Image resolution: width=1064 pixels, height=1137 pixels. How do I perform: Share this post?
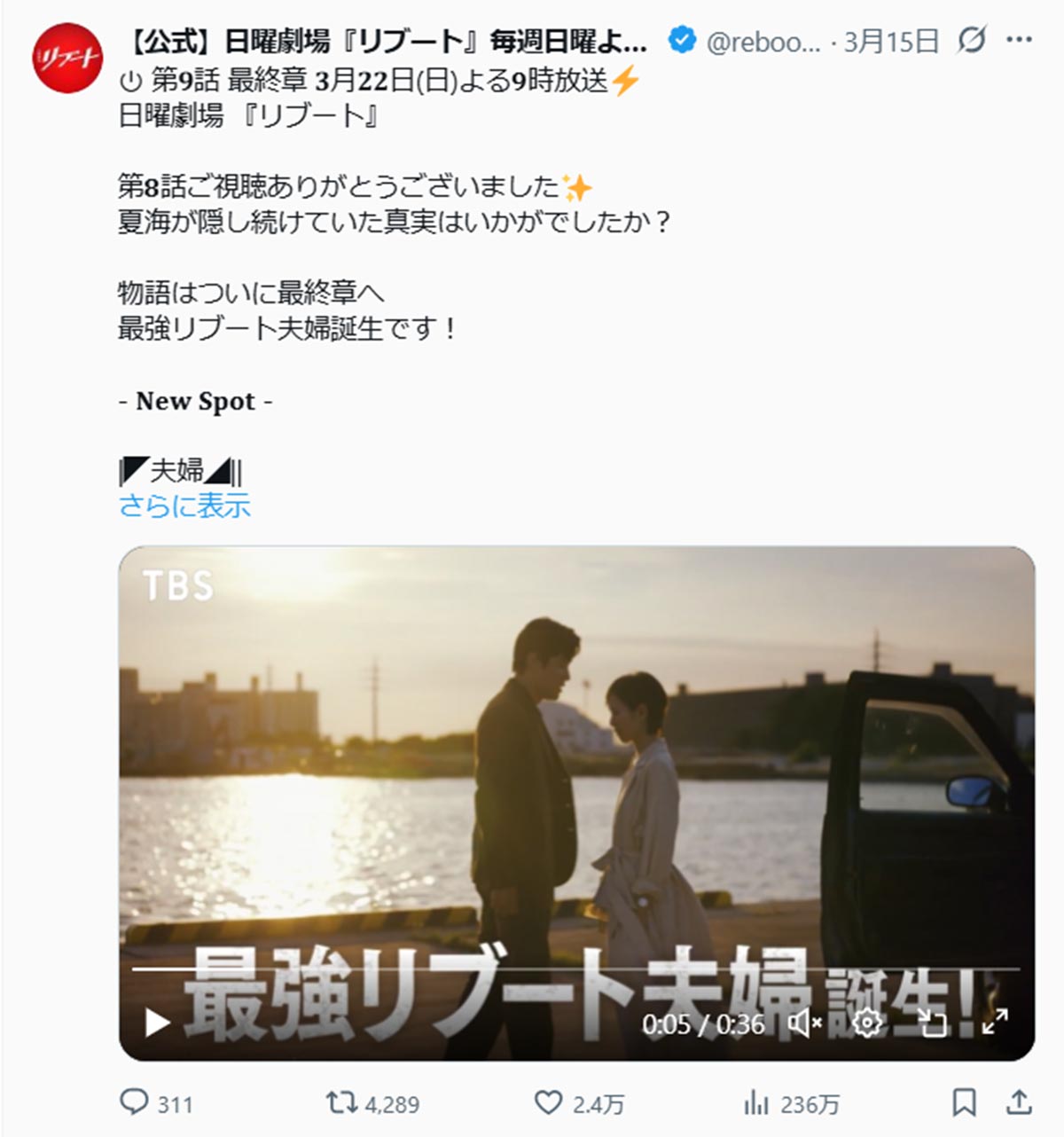(x=1020, y=1102)
